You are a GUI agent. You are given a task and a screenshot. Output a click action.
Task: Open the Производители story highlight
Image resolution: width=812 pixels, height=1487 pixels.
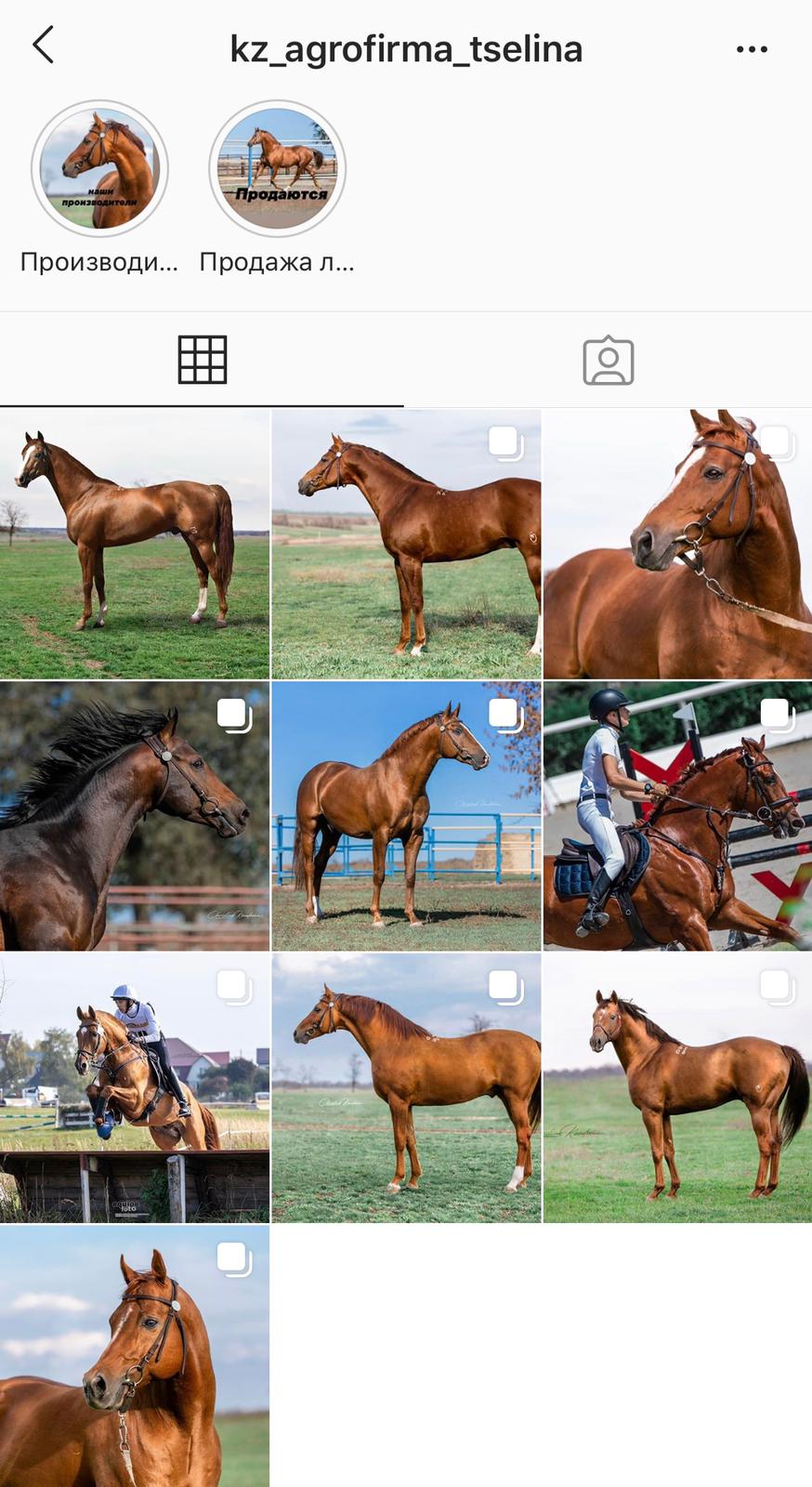pos(99,170)
